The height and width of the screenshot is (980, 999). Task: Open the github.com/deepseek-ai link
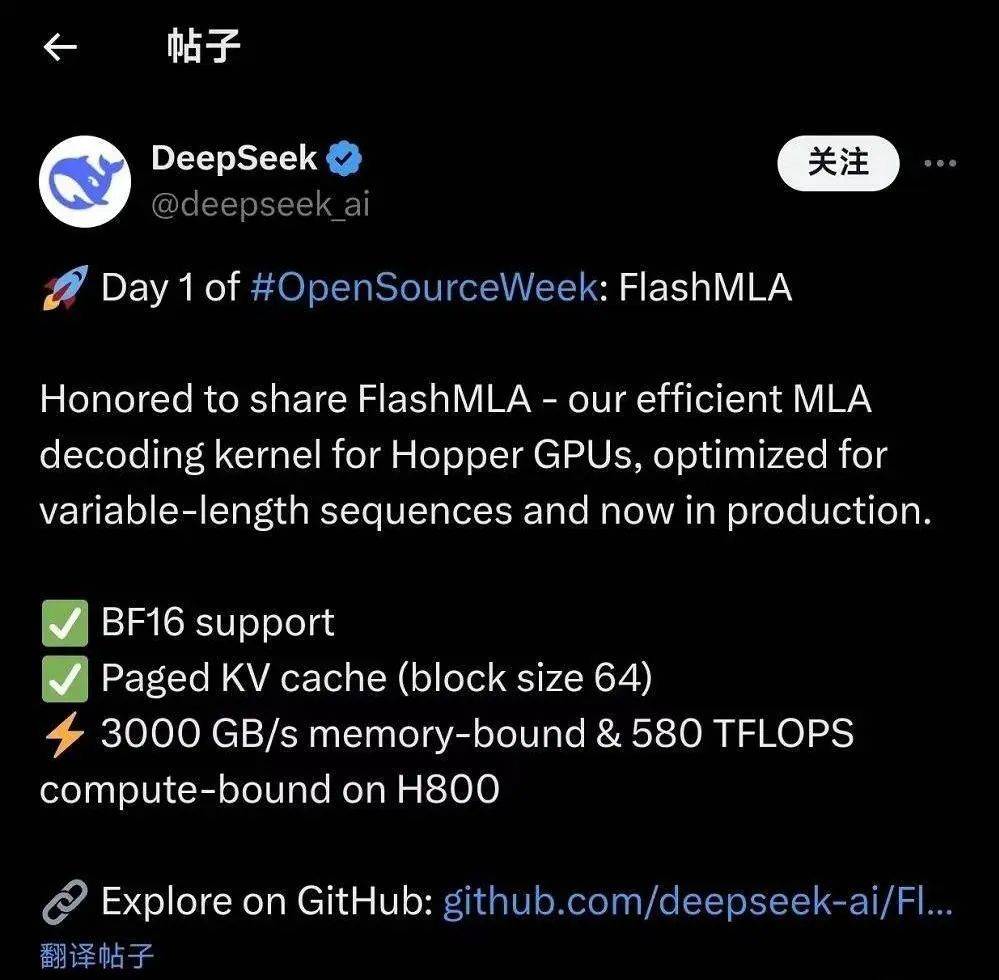(697, 902)
